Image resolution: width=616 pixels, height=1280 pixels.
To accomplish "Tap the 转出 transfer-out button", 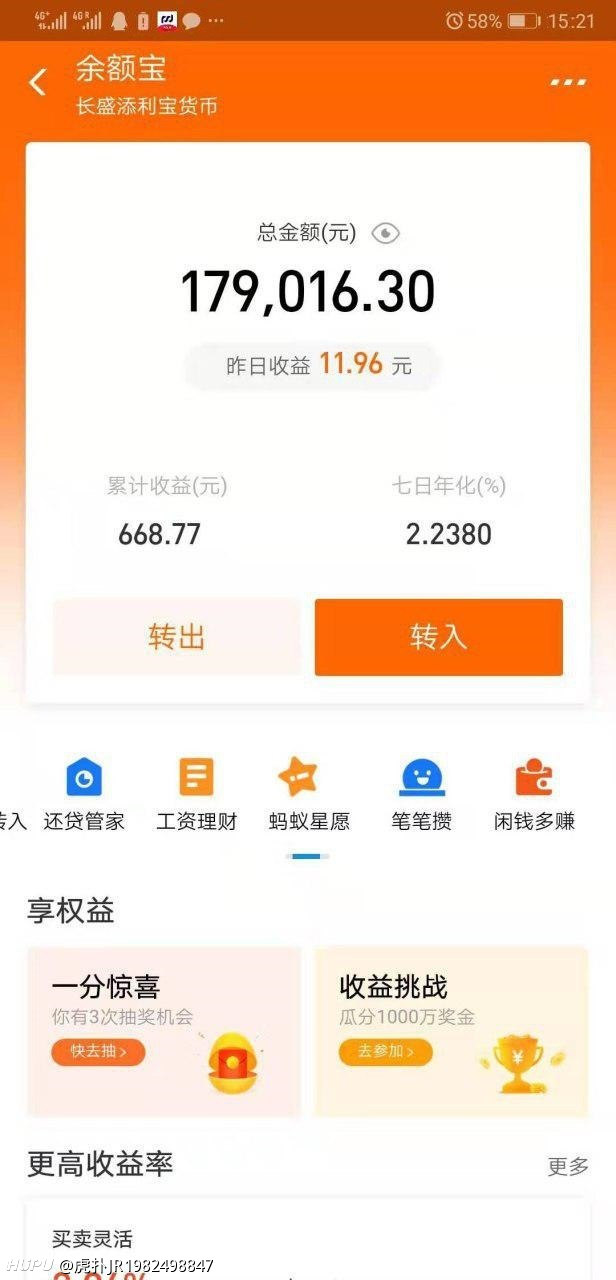I will click(177, 637).
